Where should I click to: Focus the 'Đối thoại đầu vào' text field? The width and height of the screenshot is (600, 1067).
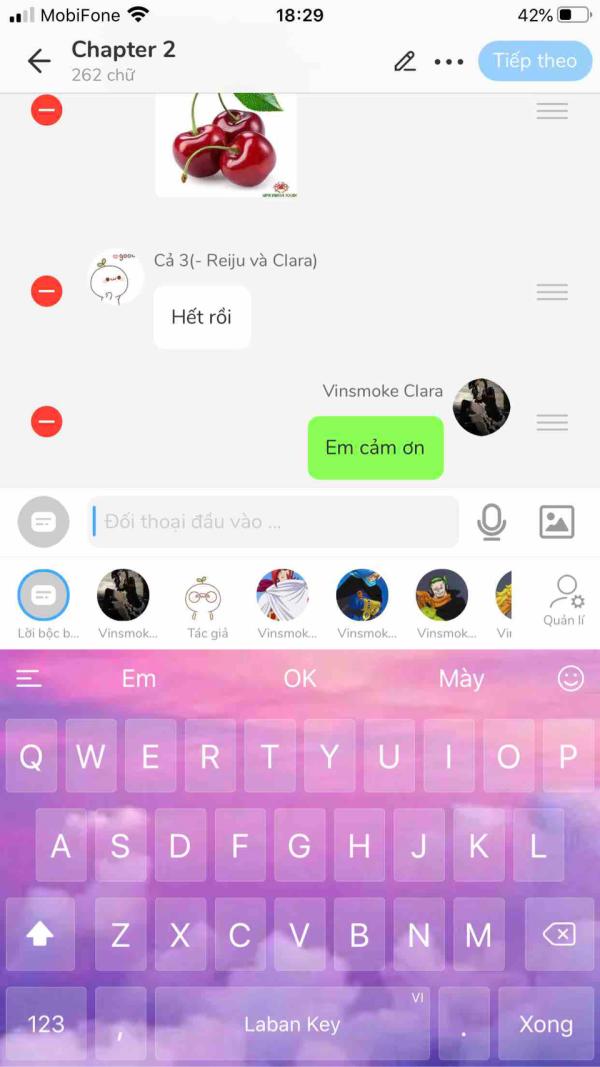[x=273, y=521]
